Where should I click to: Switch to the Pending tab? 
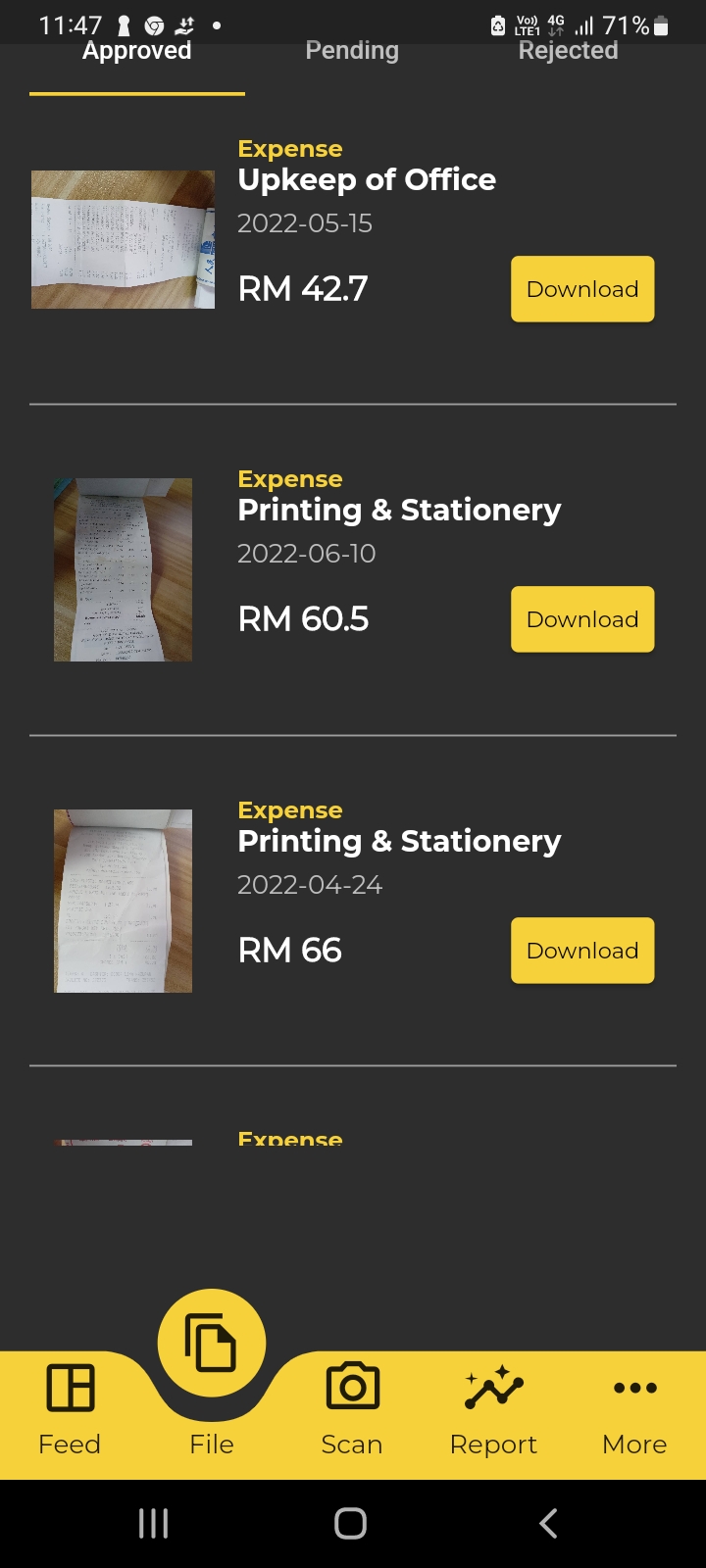click(x=352, y=51)
